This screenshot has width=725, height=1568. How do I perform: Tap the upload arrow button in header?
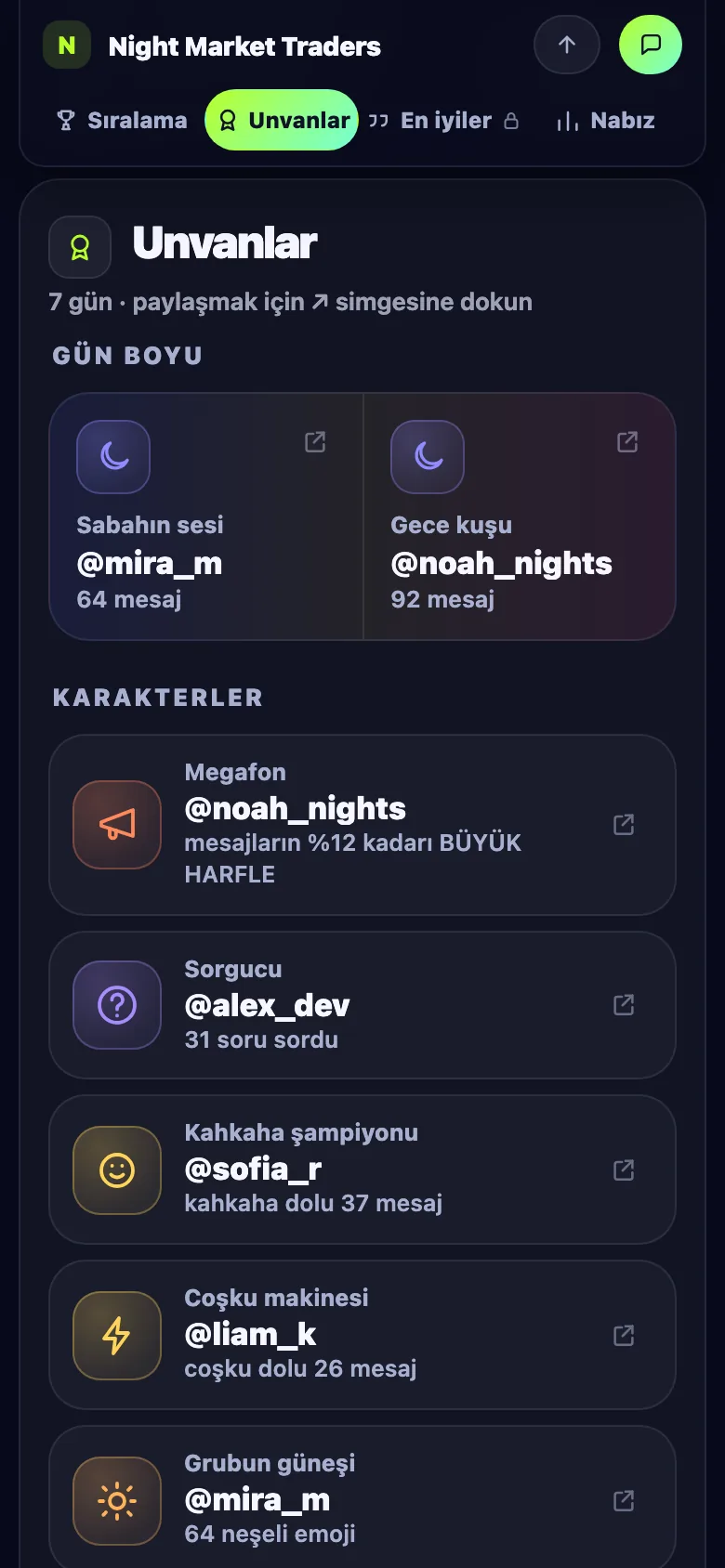(x=567, y=45)
